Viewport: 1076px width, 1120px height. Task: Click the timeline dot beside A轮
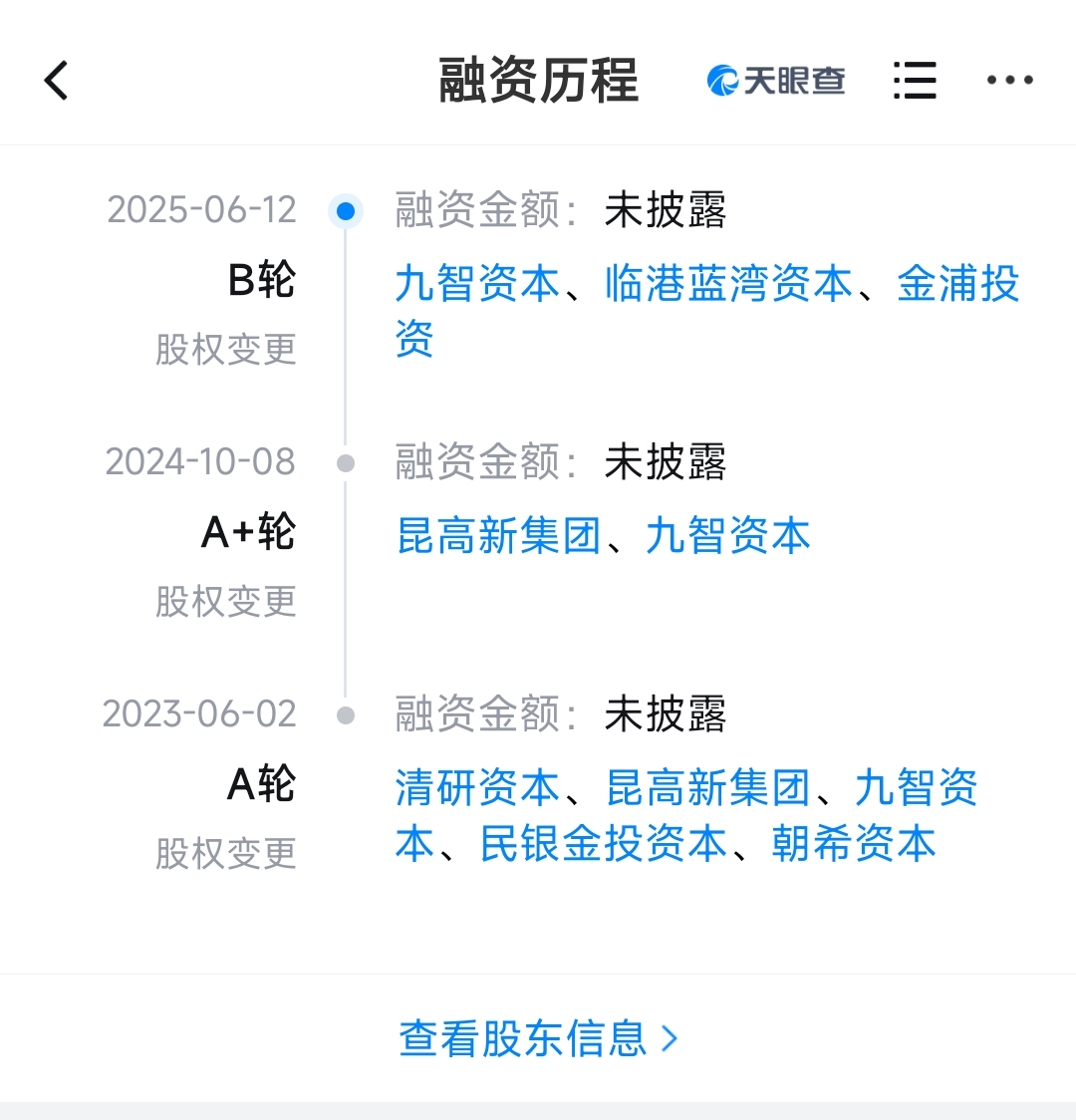coord(345,713)
